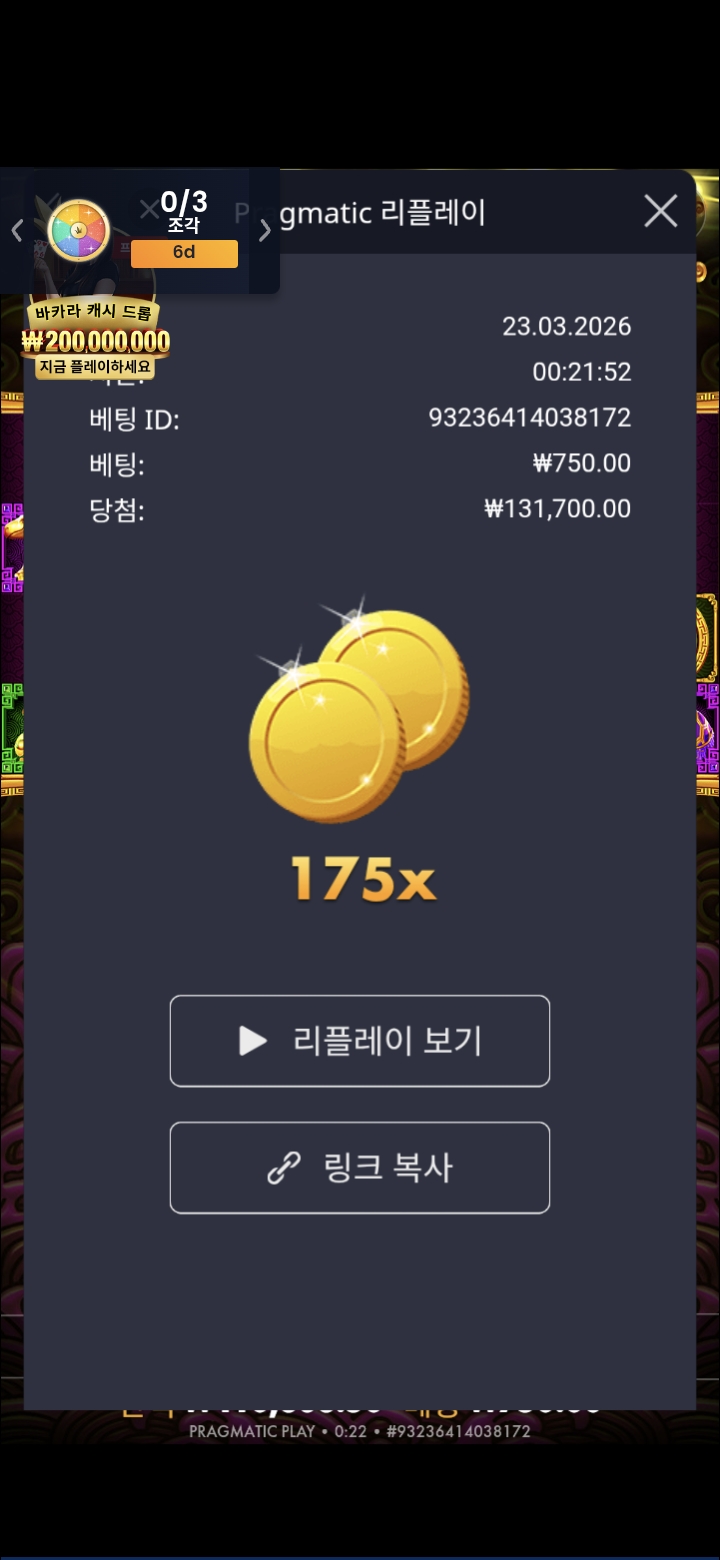The width and height of the screenshot is (720, 1560).
Task: Go to the next promo widget
Action: point(265,231)
